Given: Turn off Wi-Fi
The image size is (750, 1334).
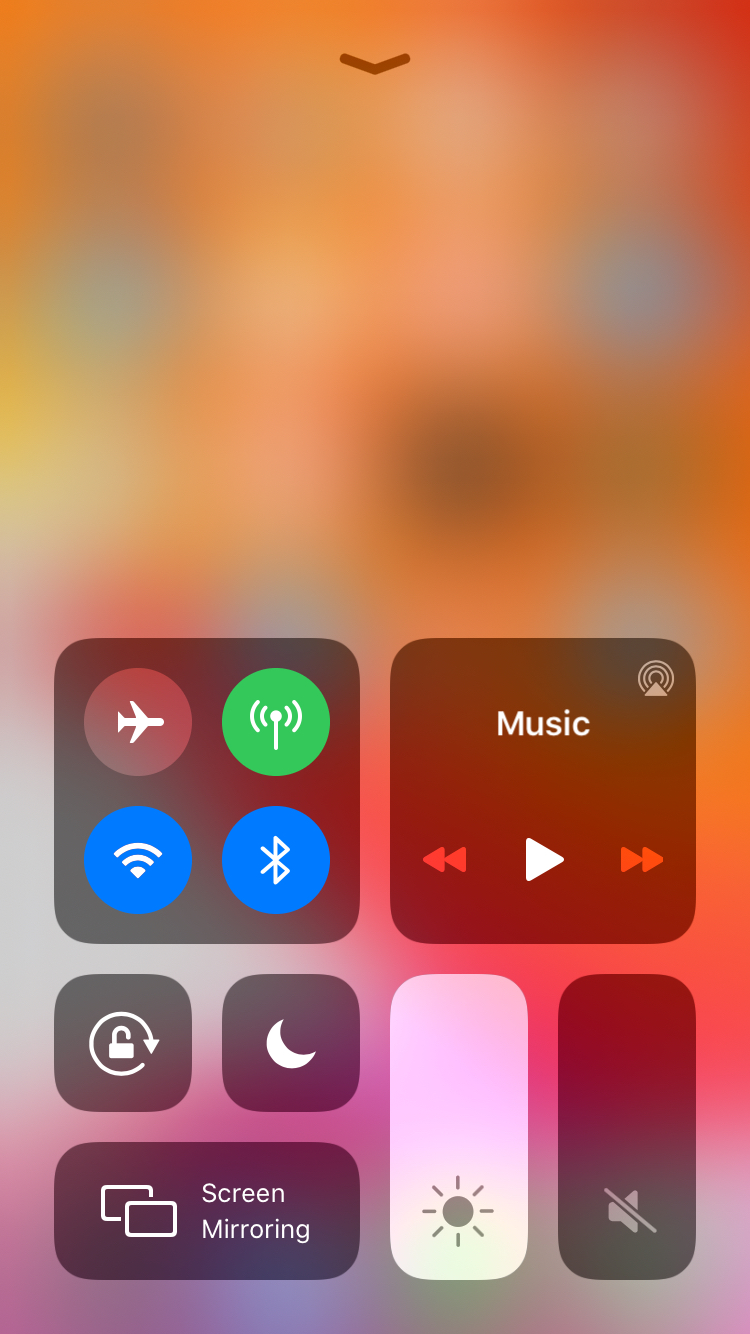Looking at the screenshot, I should click(x=138, y=860).
